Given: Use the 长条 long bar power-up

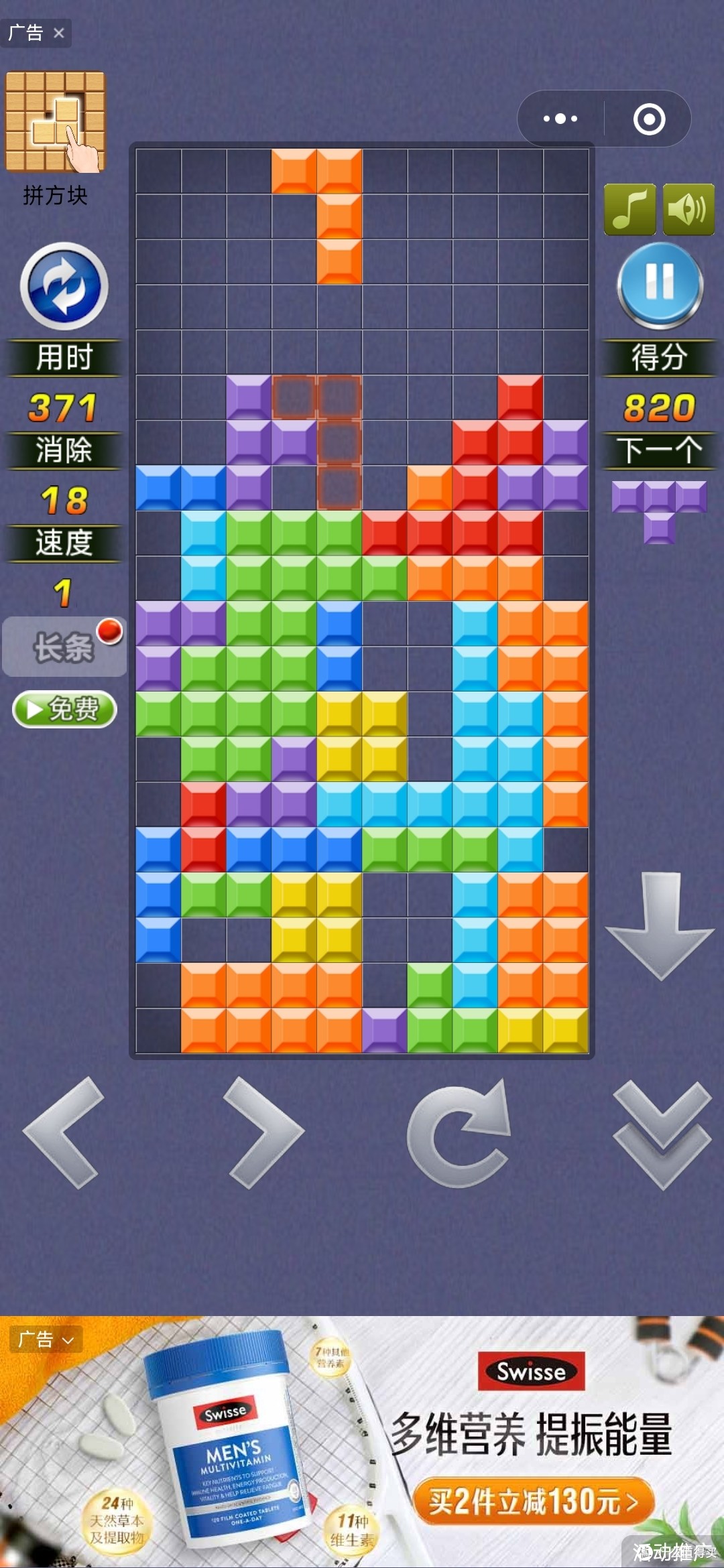Looking at the screenshot, I should pyautogui.click(x=64, y=647).
